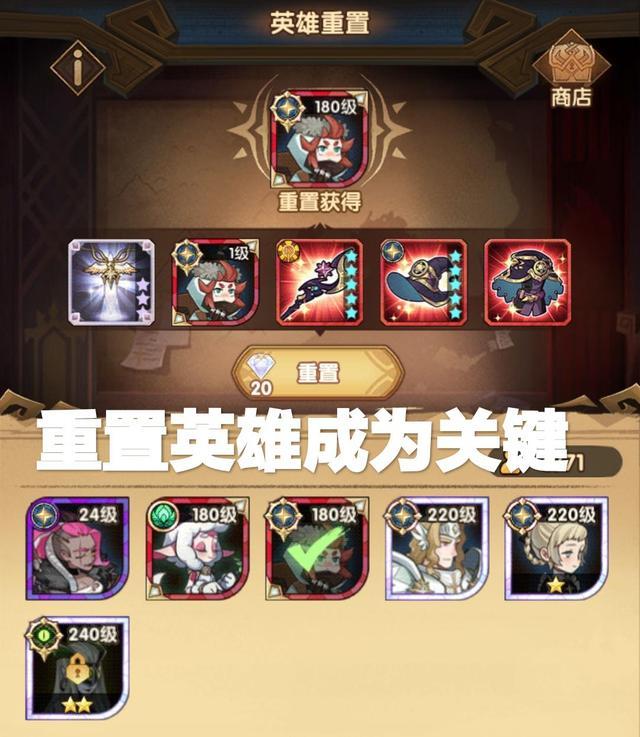Screen dimensions: 640x737
Task: Tap the locked 240级 hero card
Action: coord(78,668)
